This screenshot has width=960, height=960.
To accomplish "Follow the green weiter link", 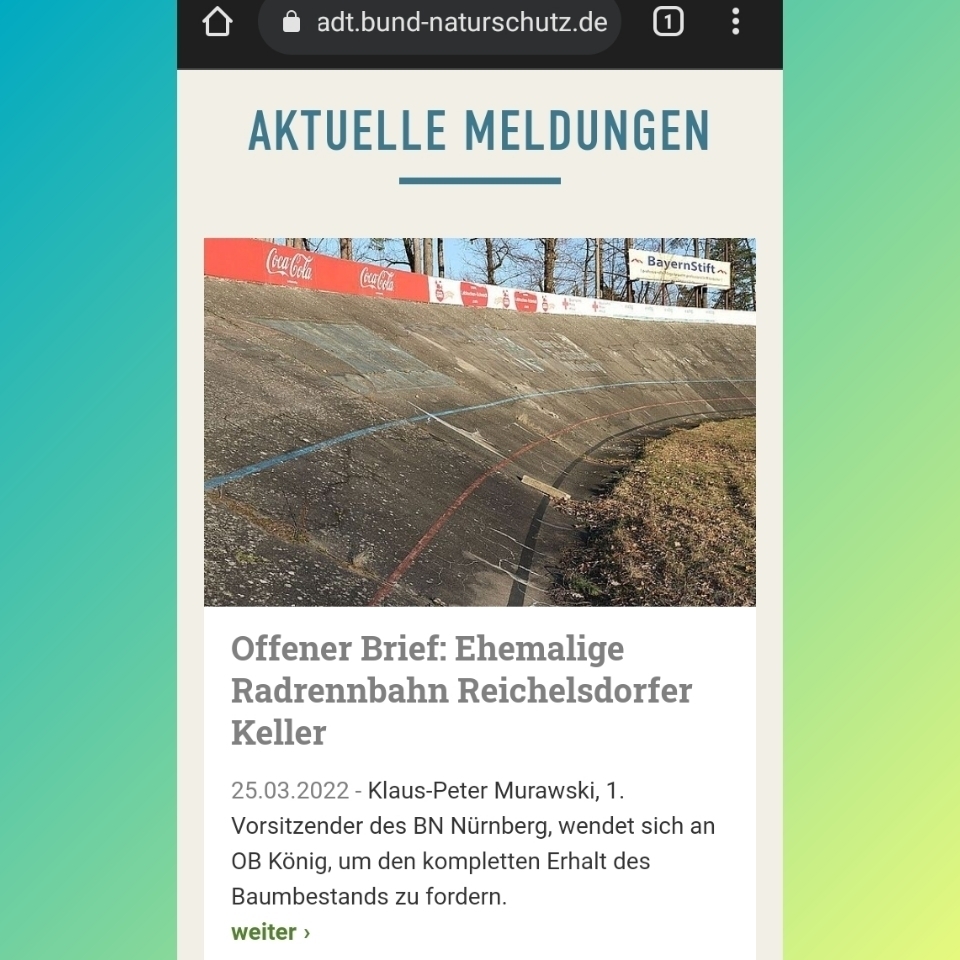I will point(270,932).
